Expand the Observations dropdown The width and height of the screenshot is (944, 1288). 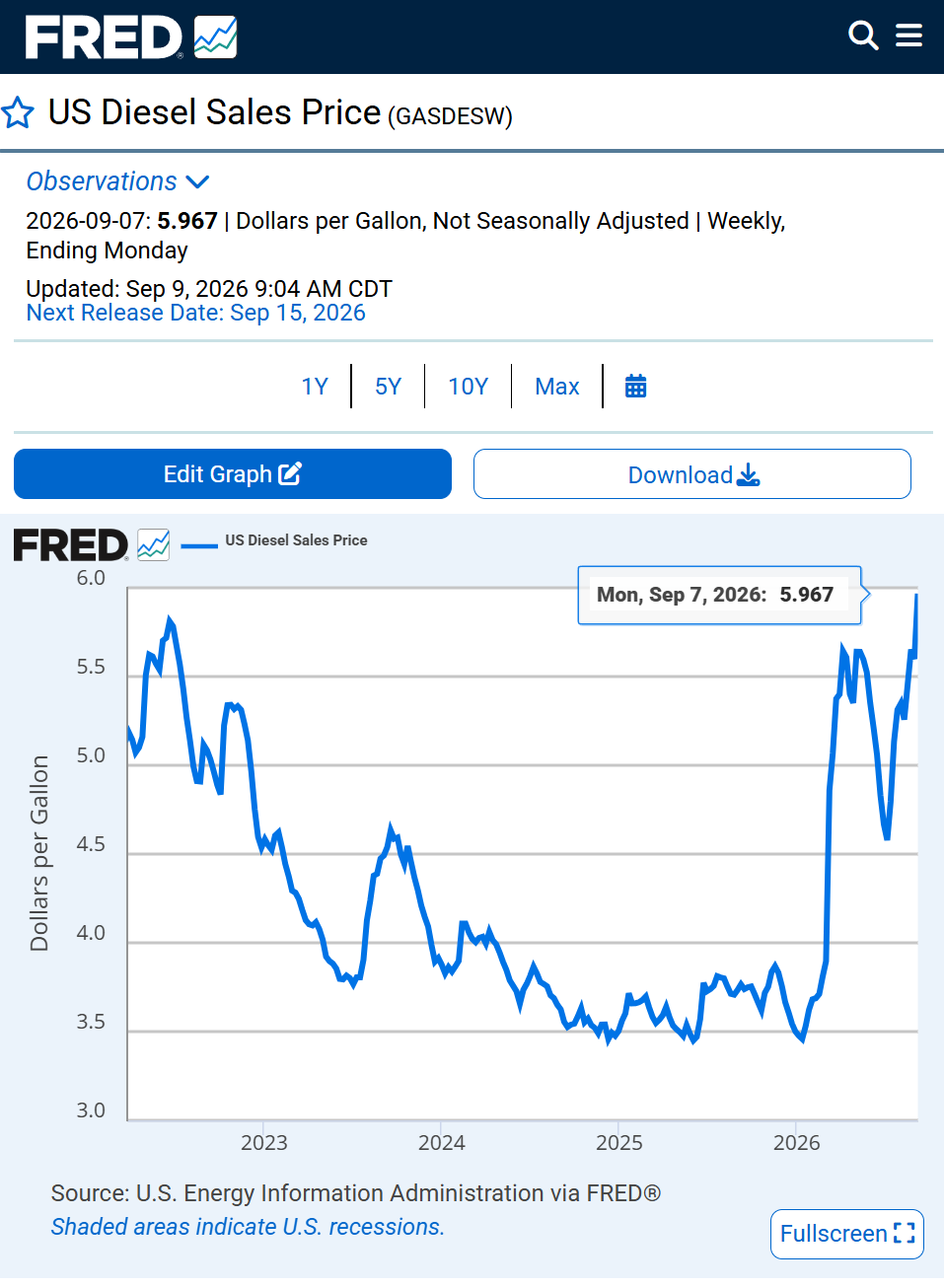click(x=117, y=181)
